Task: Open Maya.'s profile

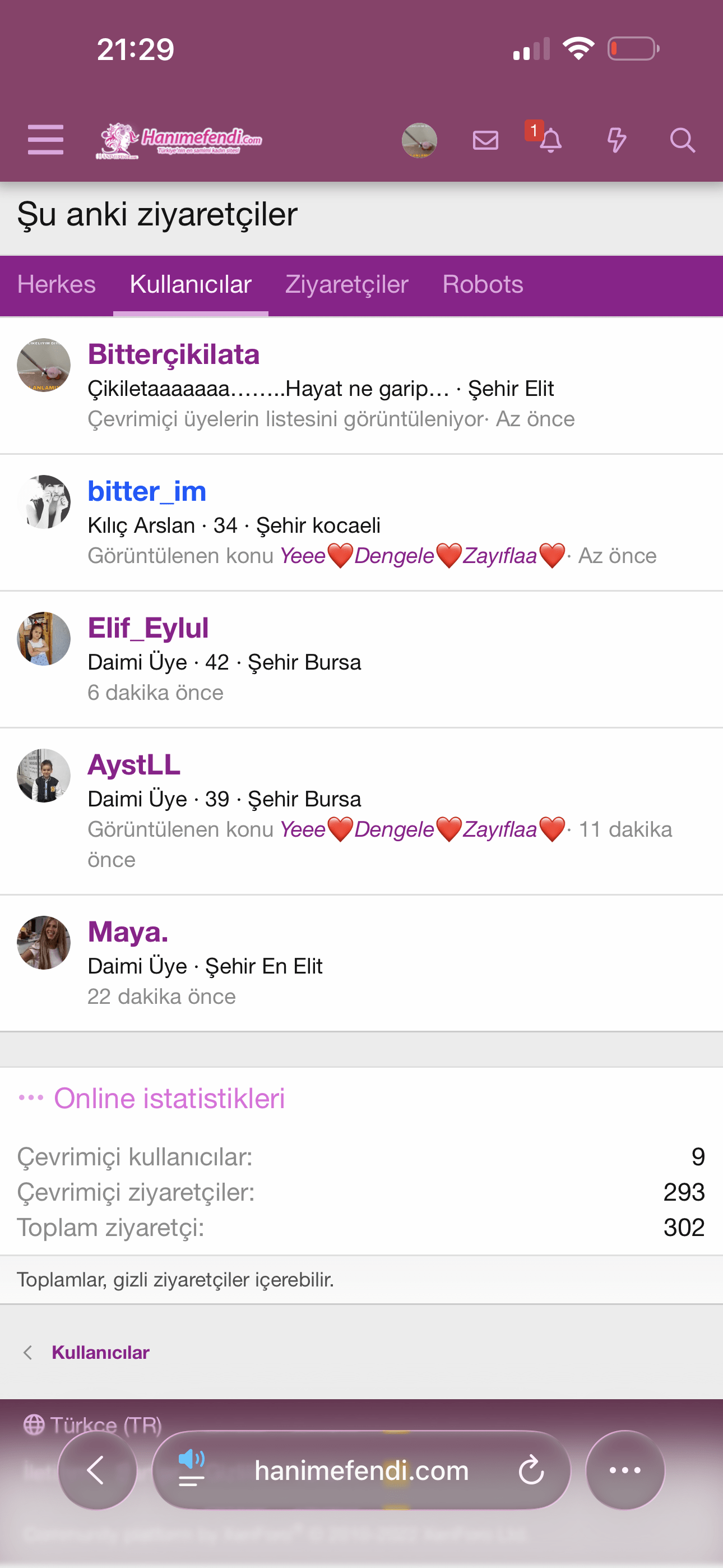Action: [x=128, y=932]
